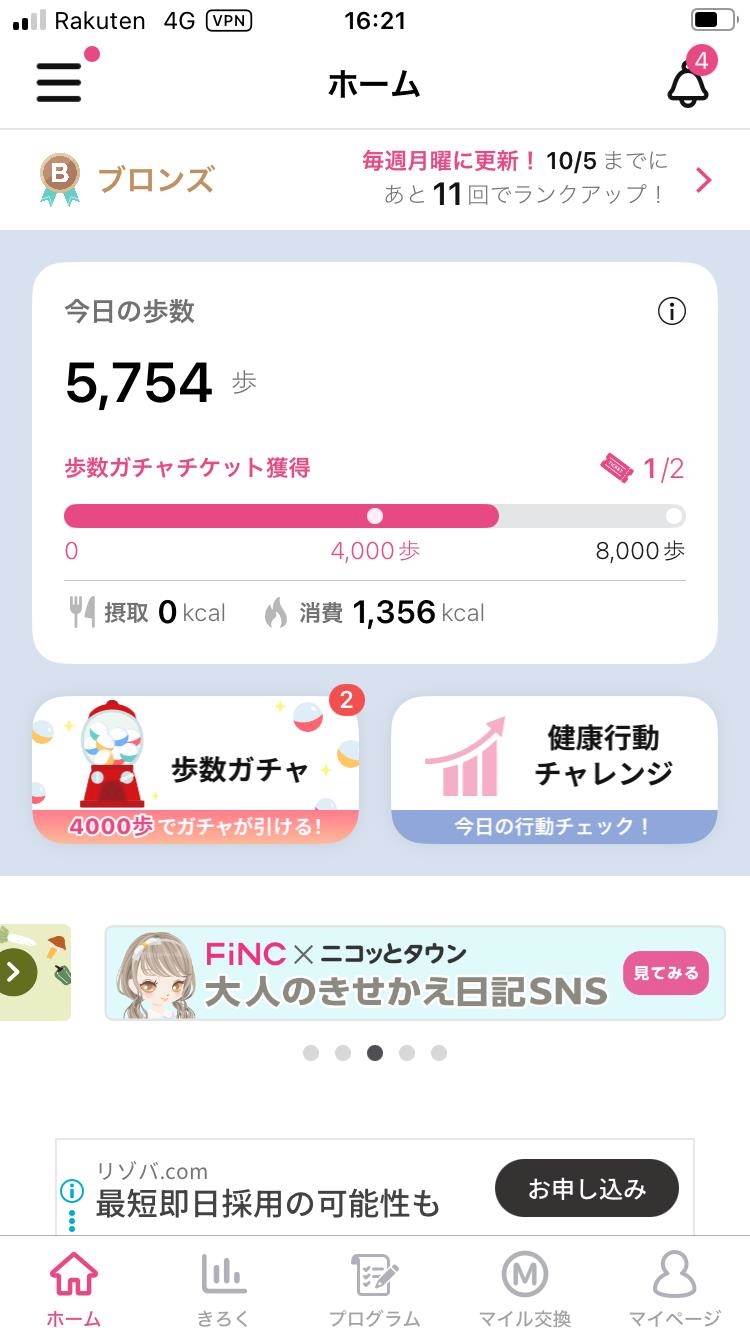Select the ホーム tab
Viewport: 750px width, 1334px height.
[74, 1289]
